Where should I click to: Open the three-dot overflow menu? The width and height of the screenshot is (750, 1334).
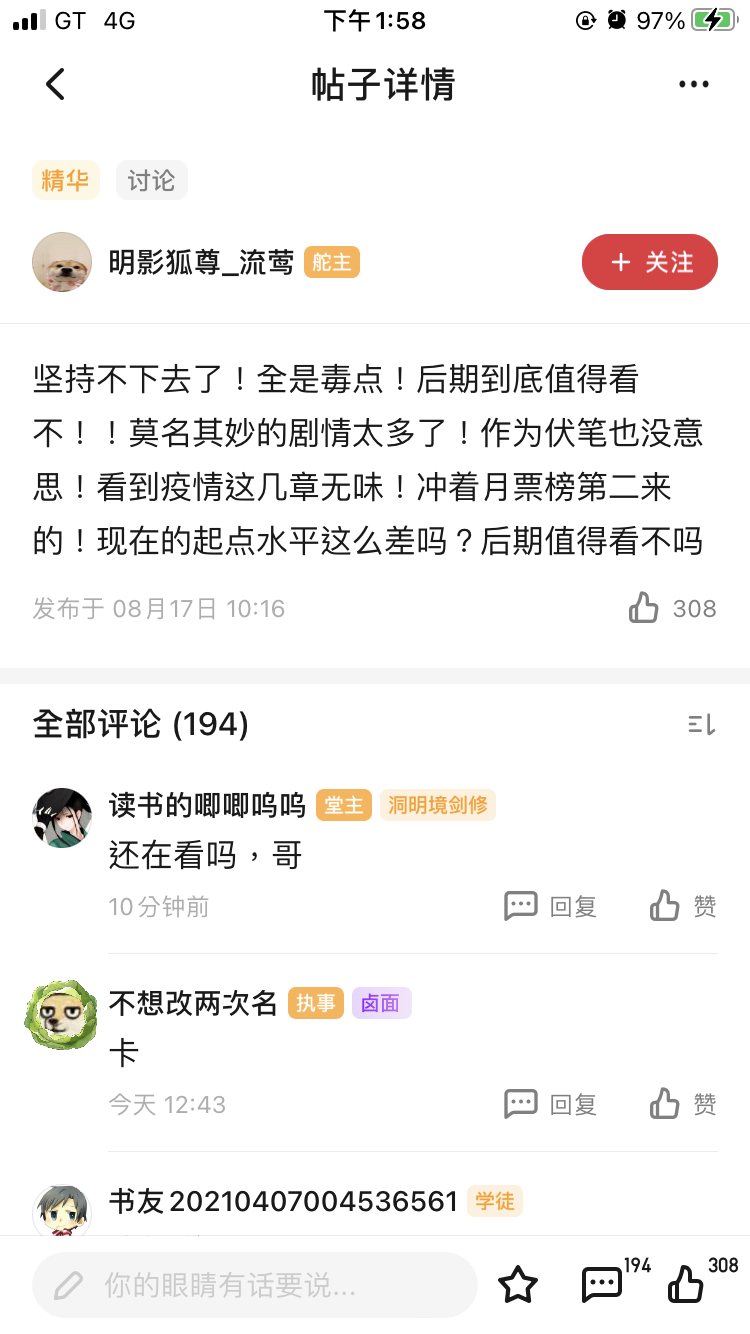(x=693, y=84)
